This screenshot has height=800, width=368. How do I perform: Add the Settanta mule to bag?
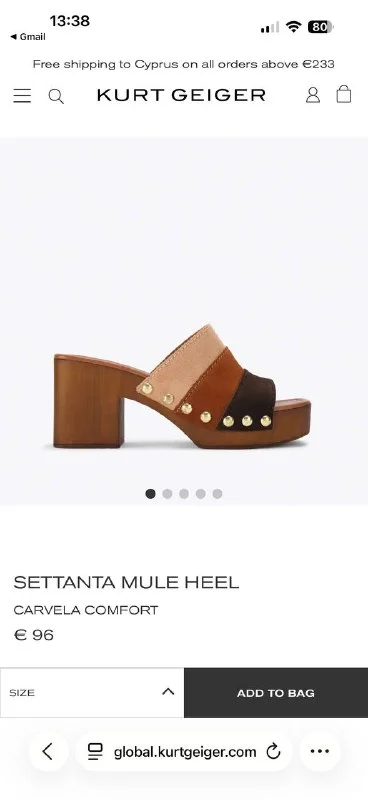point(276,693)
